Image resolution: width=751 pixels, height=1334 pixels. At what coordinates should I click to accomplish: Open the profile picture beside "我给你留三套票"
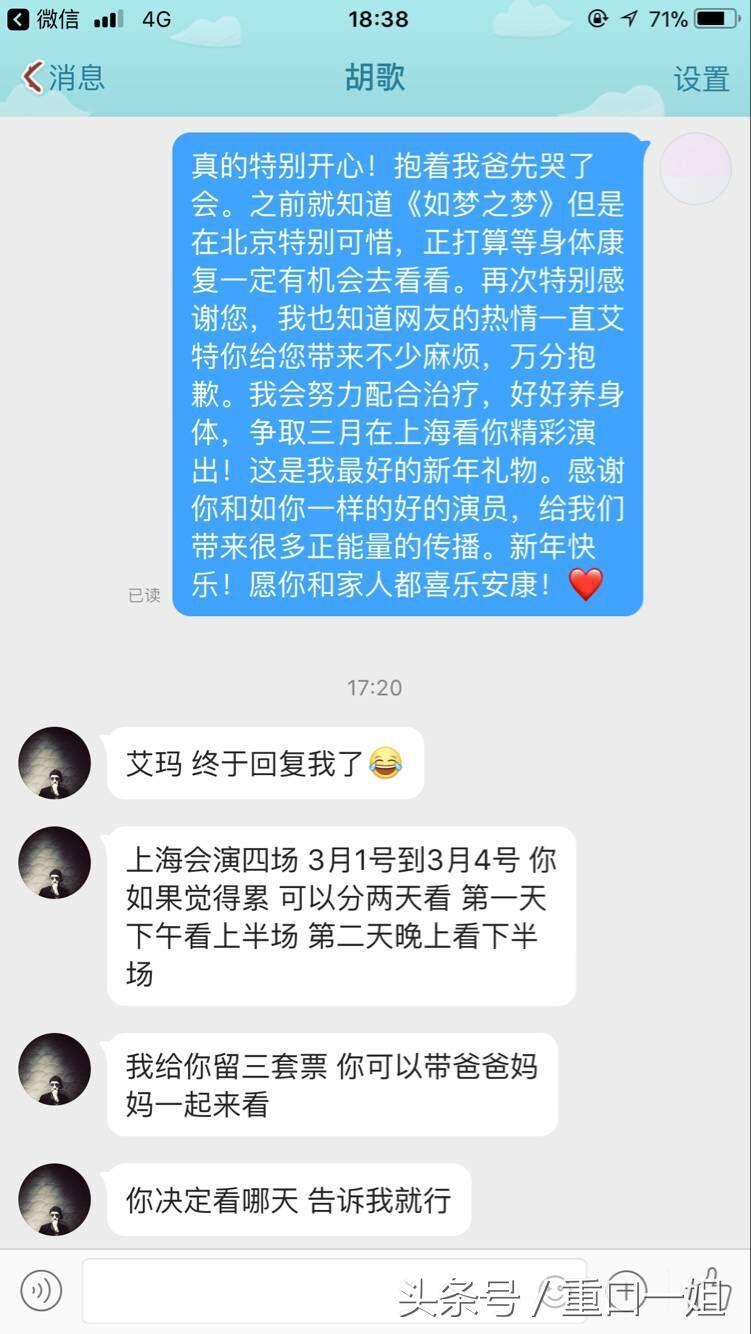click(55, 1069)
